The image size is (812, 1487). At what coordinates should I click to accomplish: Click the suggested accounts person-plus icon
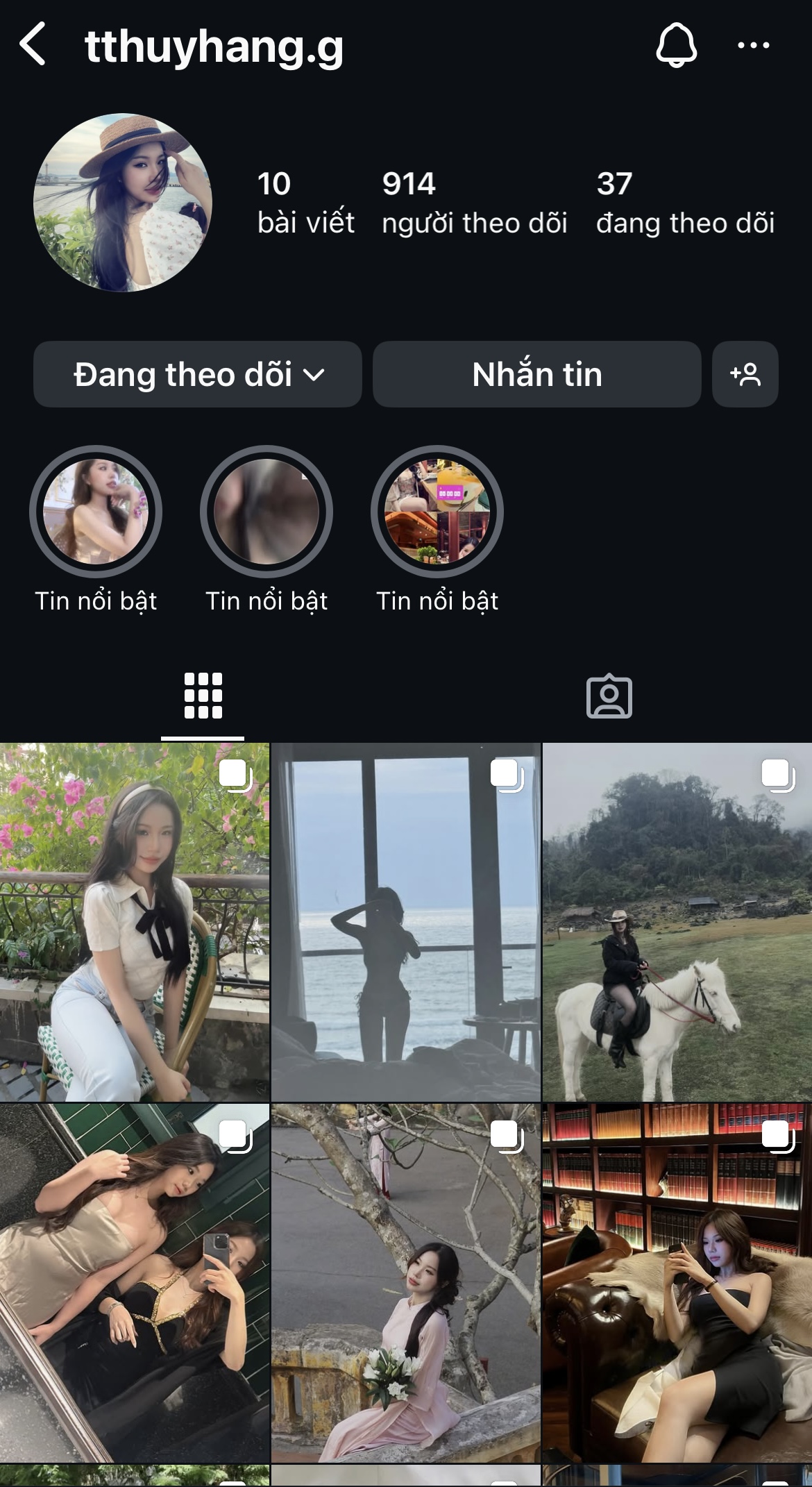click(745, 375)
